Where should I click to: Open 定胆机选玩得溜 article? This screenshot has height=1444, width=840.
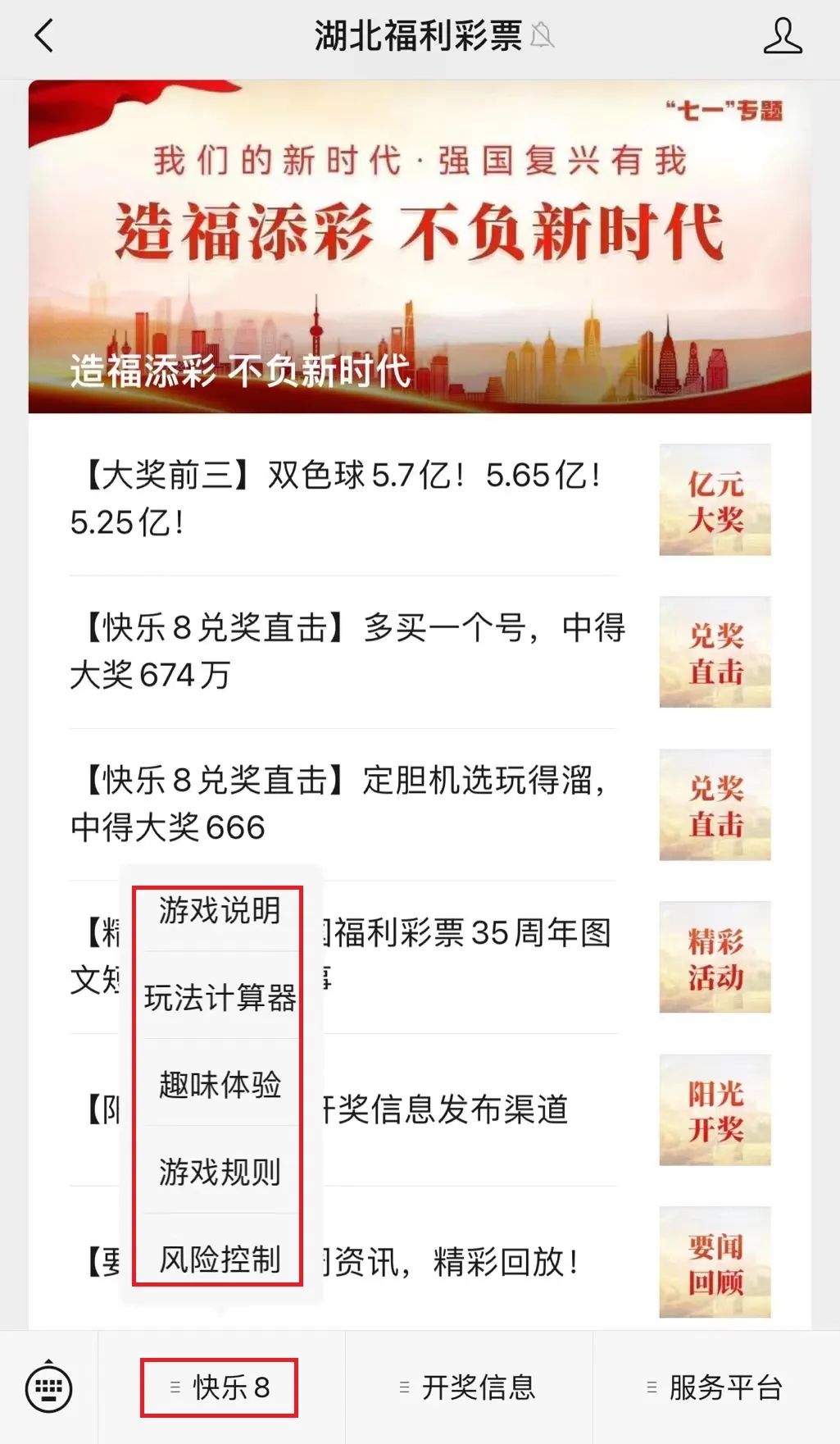click(x=420, y=804)
